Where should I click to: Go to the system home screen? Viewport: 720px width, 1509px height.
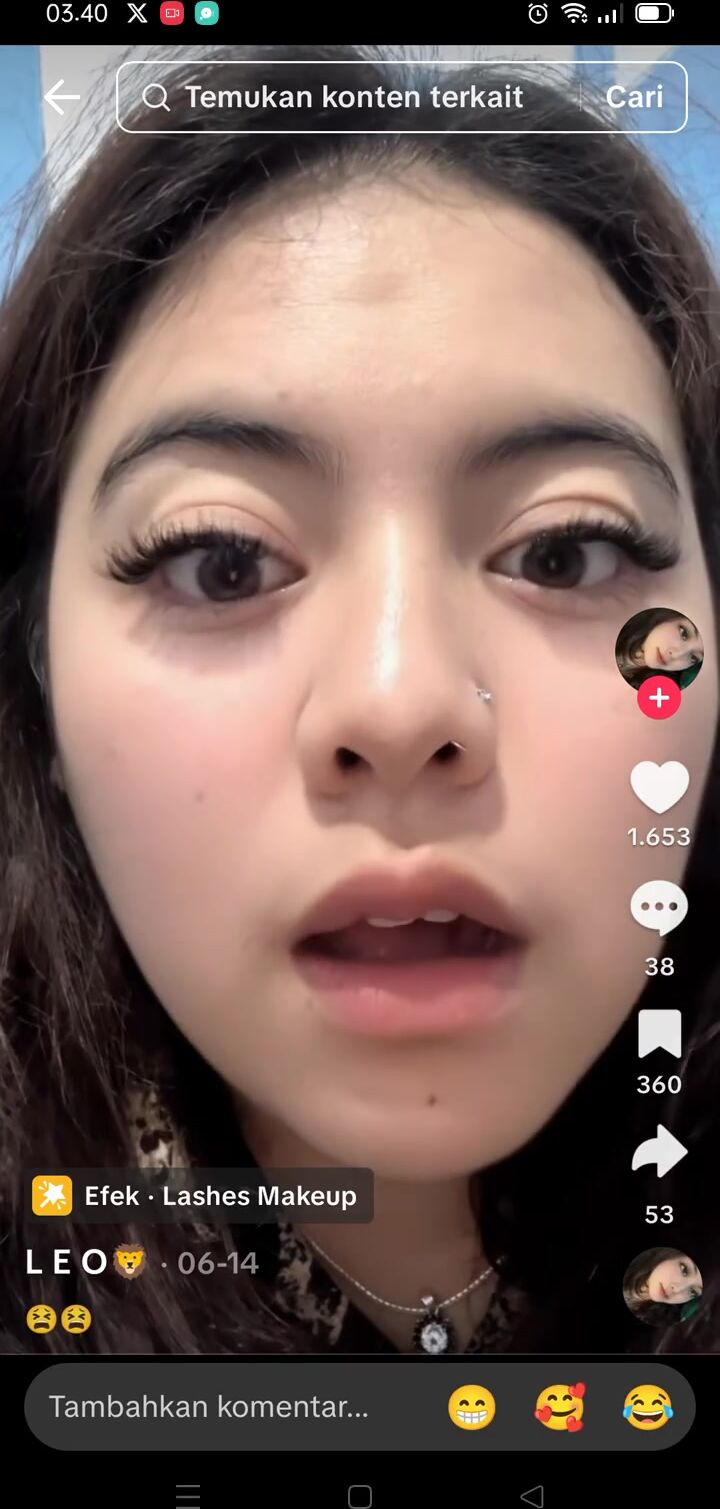pyautogui.click(x=360, y=1496)
